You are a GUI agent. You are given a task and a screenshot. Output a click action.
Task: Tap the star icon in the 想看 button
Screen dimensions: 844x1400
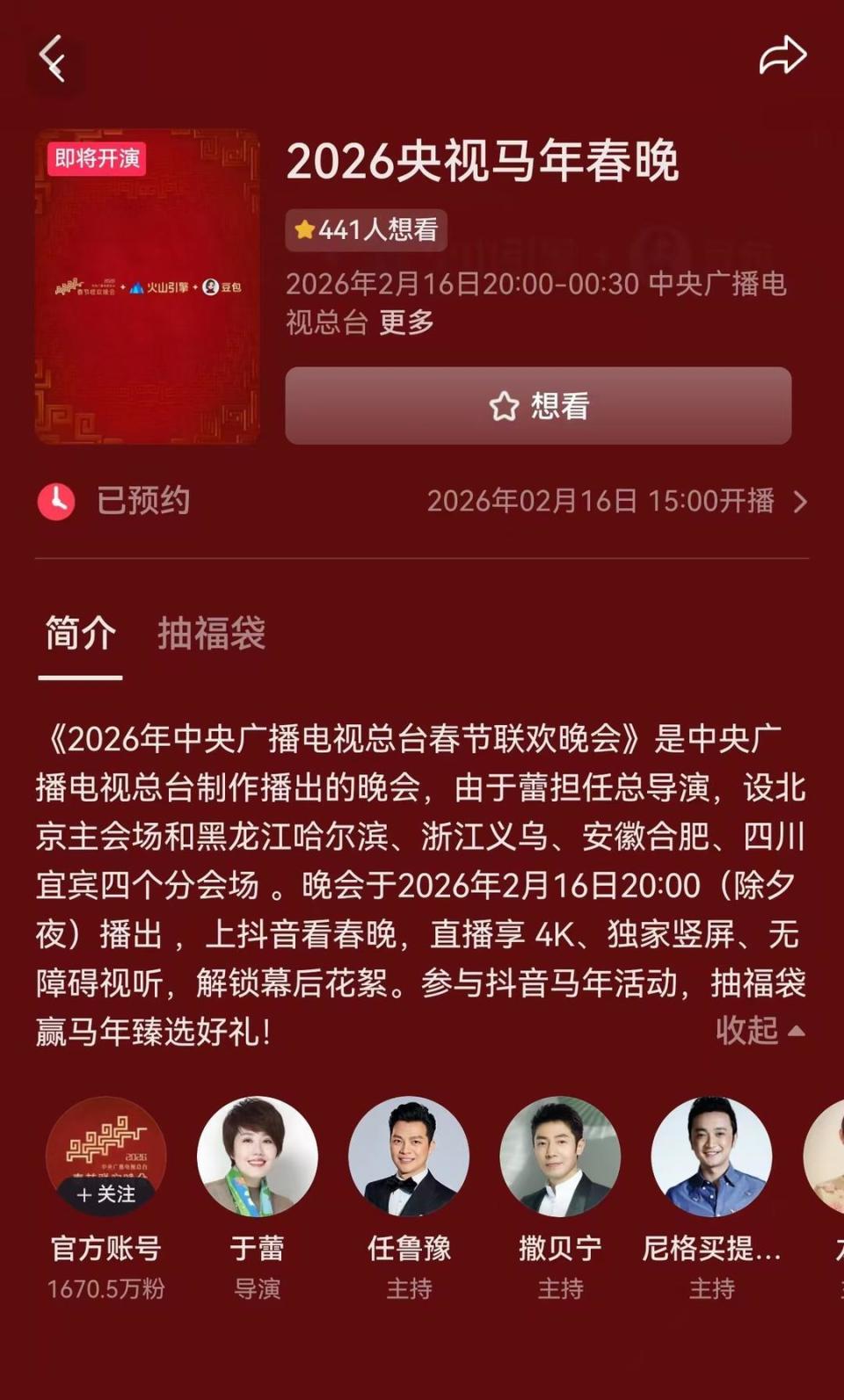point(502,406)
